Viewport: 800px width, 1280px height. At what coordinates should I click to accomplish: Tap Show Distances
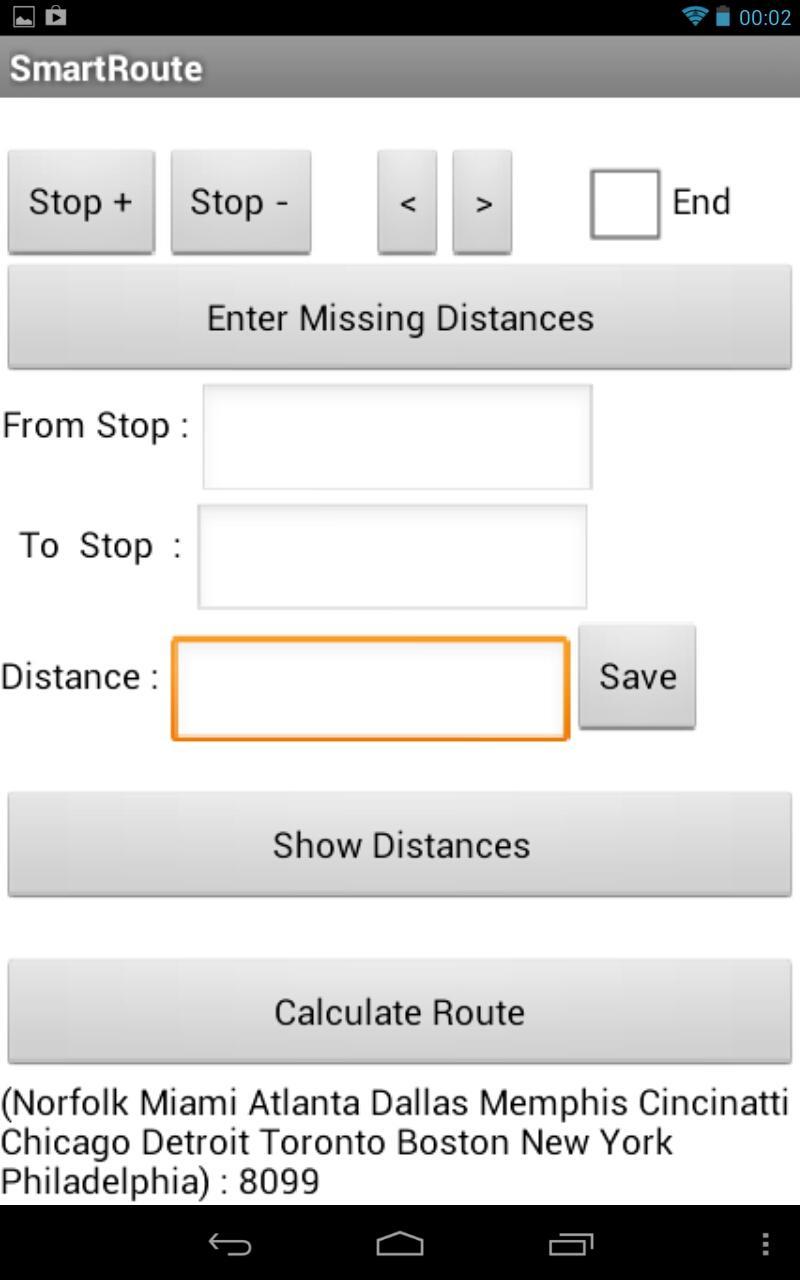coord(400,844)
